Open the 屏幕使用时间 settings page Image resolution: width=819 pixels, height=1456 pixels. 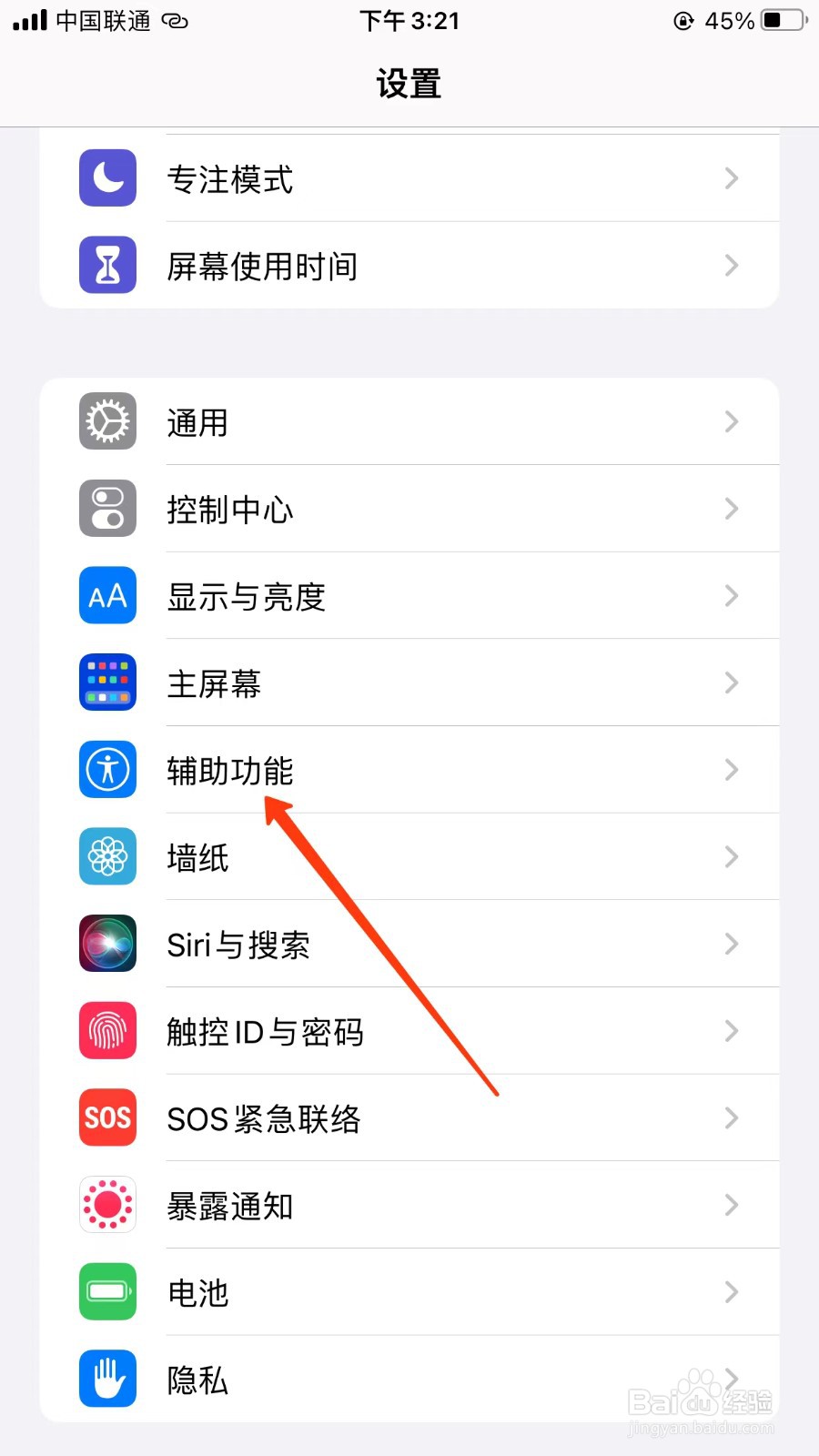tap(409, 265)
